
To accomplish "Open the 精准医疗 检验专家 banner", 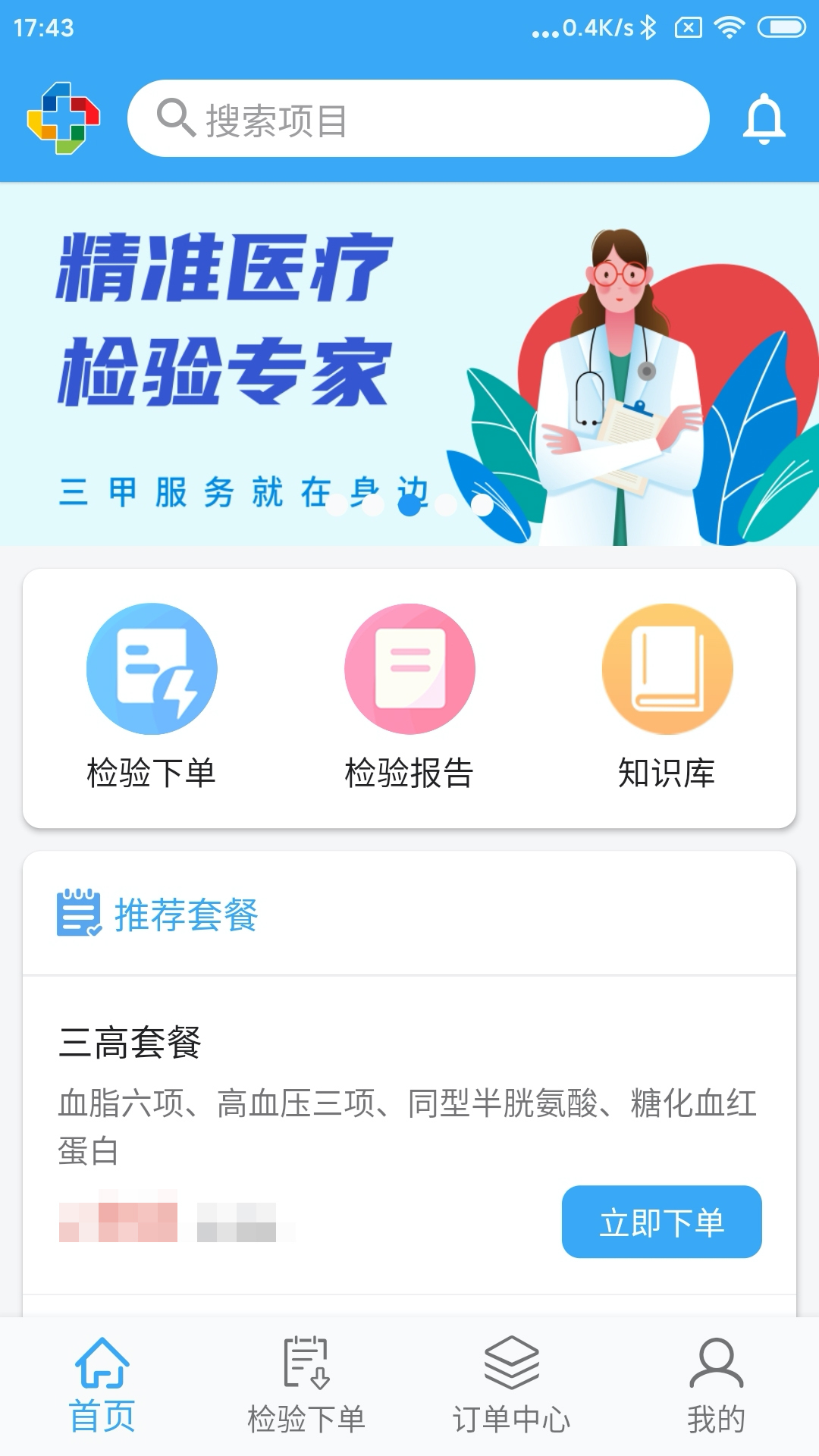I will 409,364.
